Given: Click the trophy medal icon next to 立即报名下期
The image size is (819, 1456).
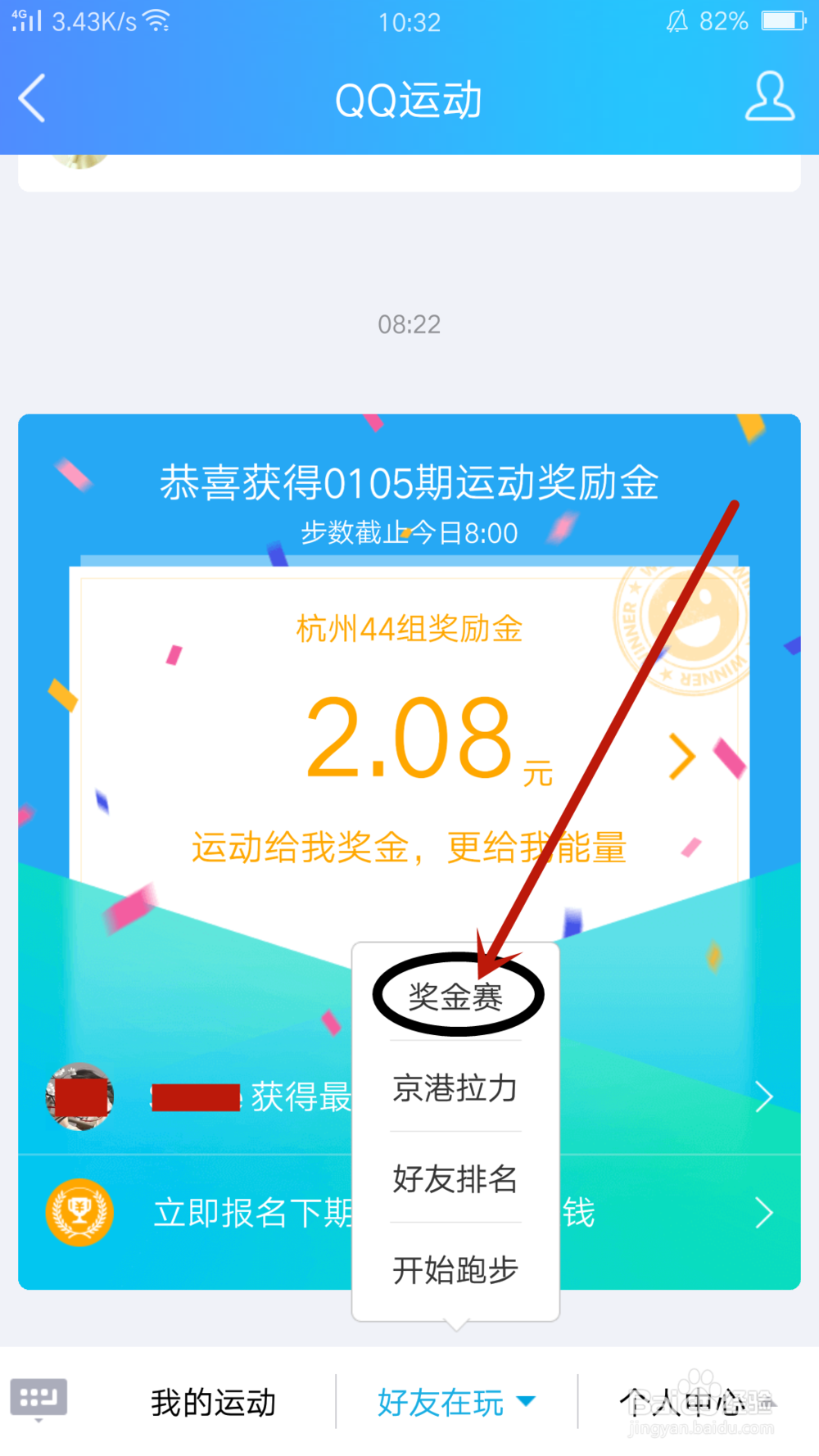Looking at the screenshot, I should [79, 1213].
